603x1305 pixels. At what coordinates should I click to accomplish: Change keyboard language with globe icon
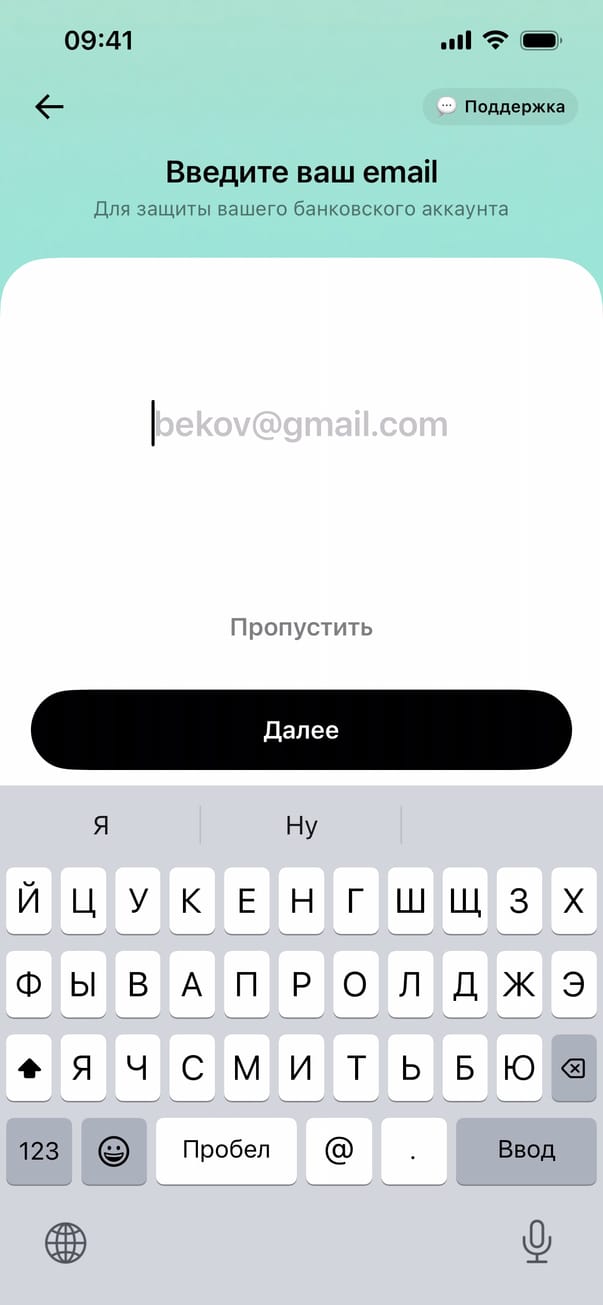66,1243
